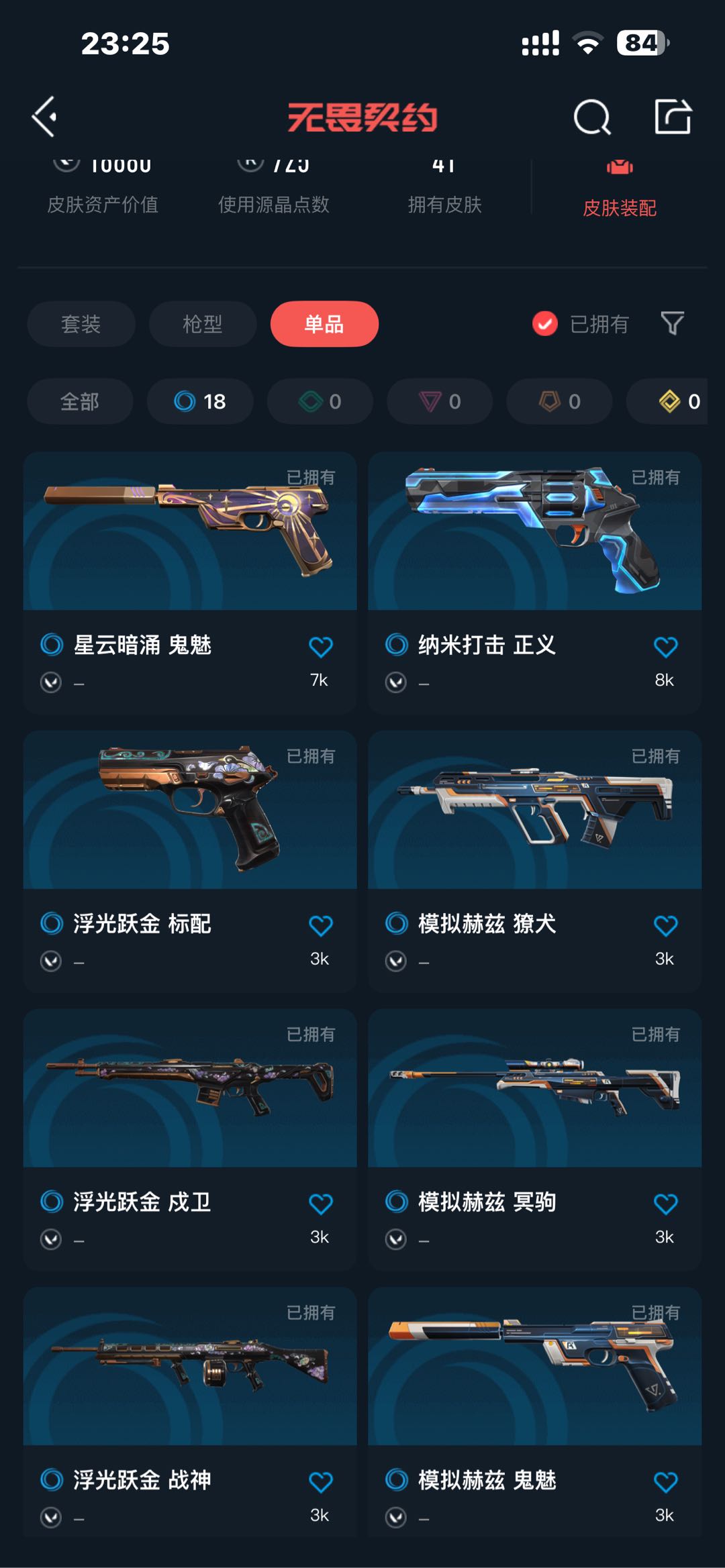Open the filter funnel icon

[x=673, y=323]
